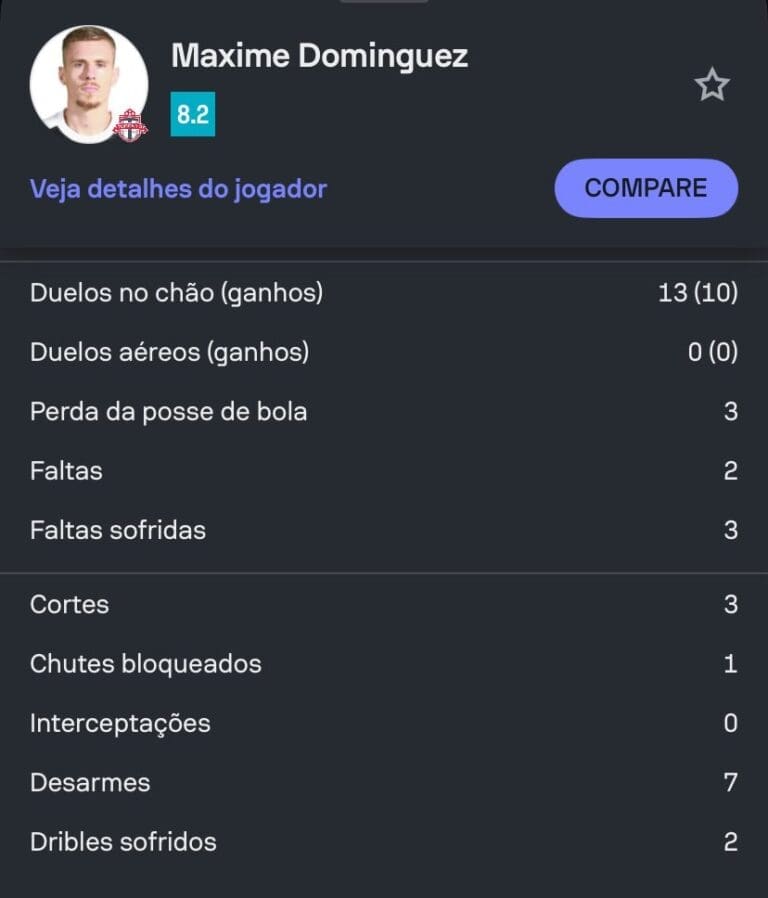Image resolution: width=768 pixels, height=898 pixels.
Task: Tap the favorite star for Maxime Dominguez
Action: pos(712,85)
